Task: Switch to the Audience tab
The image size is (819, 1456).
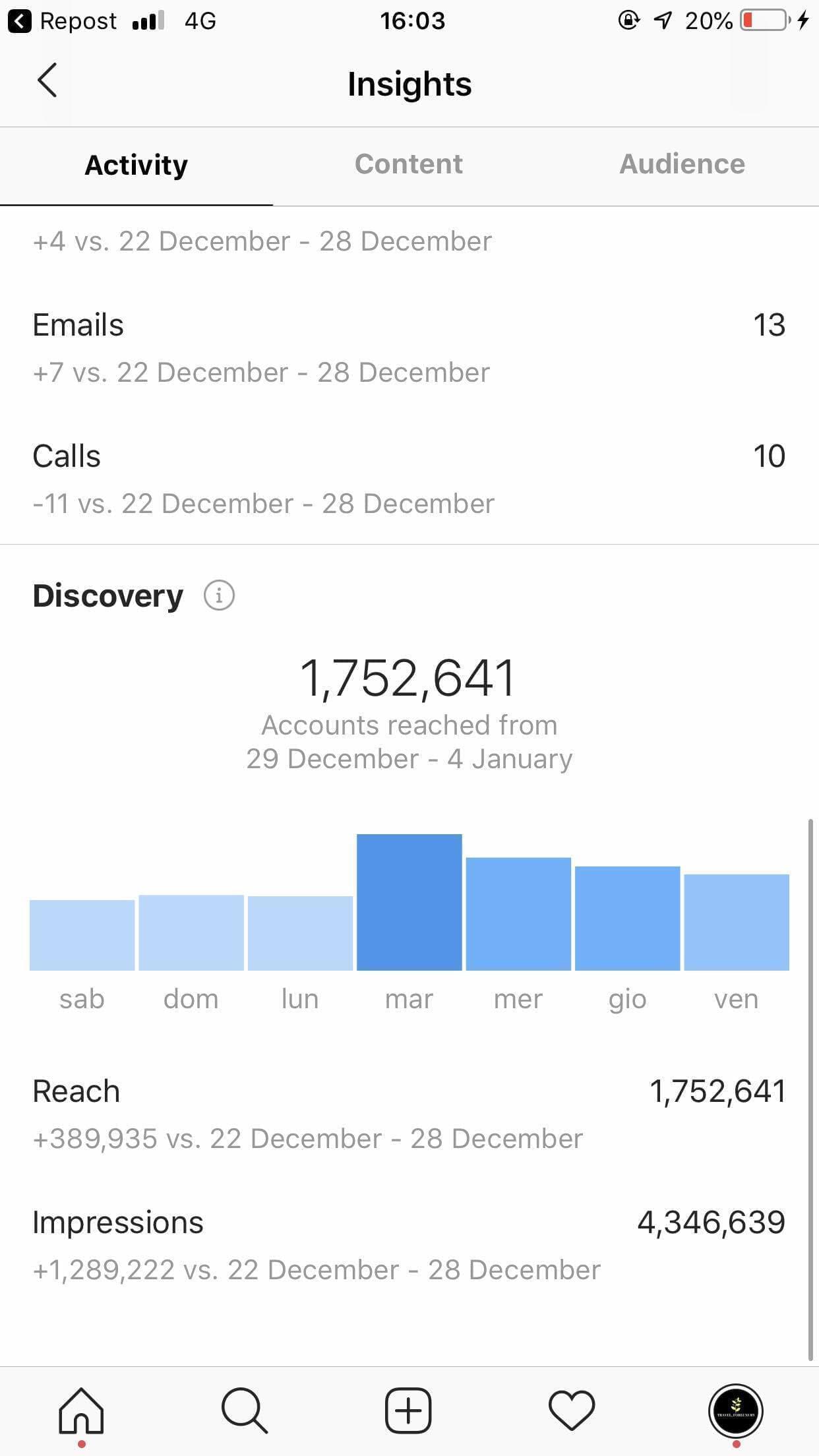Action: [682, 164]
